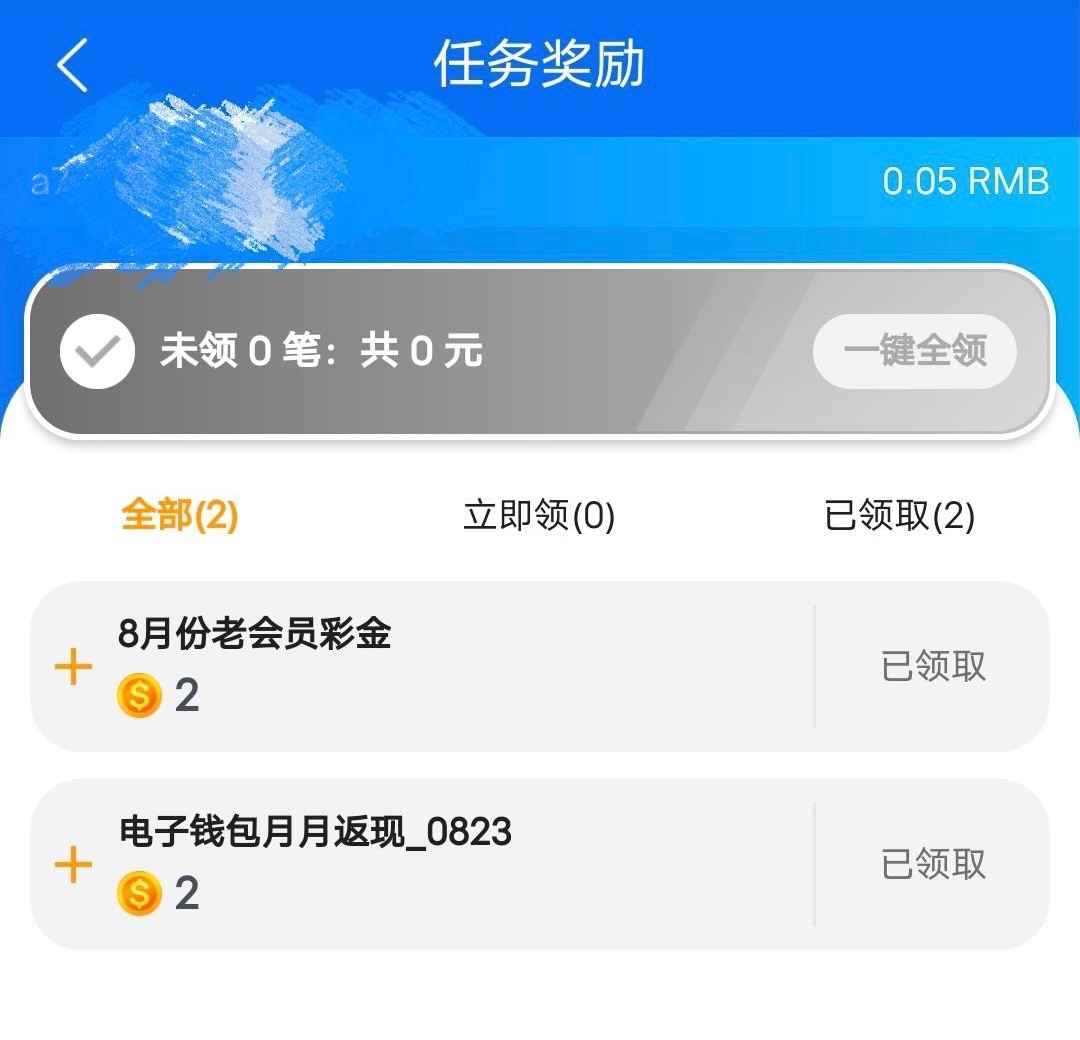Switch to the 全部(2) tab
The width and height of the screenshot is (1080, 1040).
(180, 516)
